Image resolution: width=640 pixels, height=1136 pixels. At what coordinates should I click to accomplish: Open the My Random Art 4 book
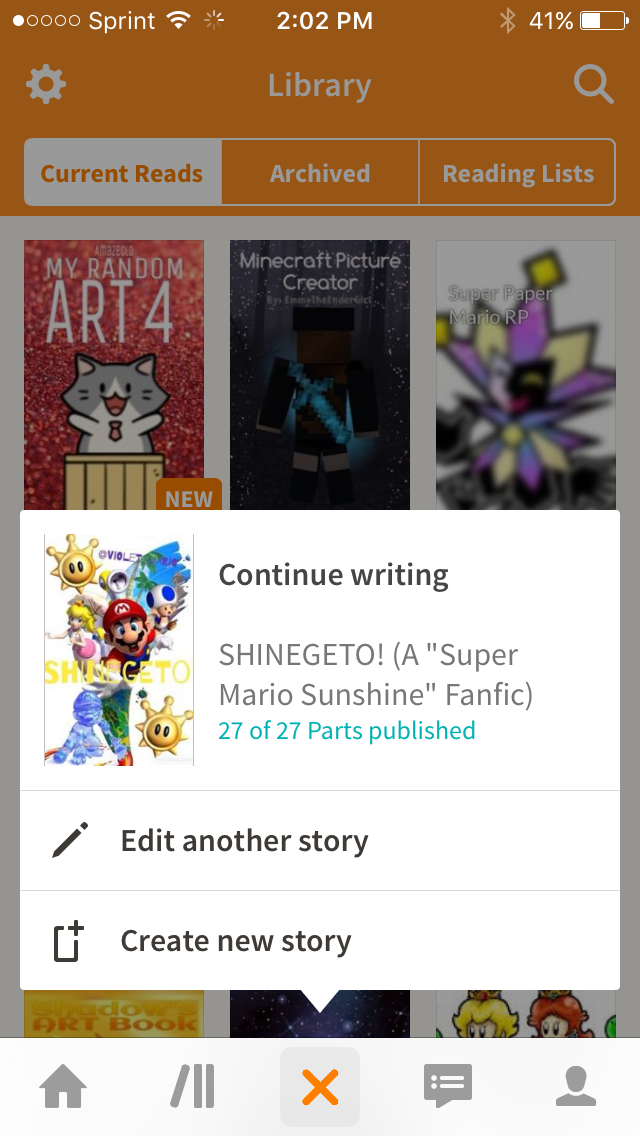[114, 375]
